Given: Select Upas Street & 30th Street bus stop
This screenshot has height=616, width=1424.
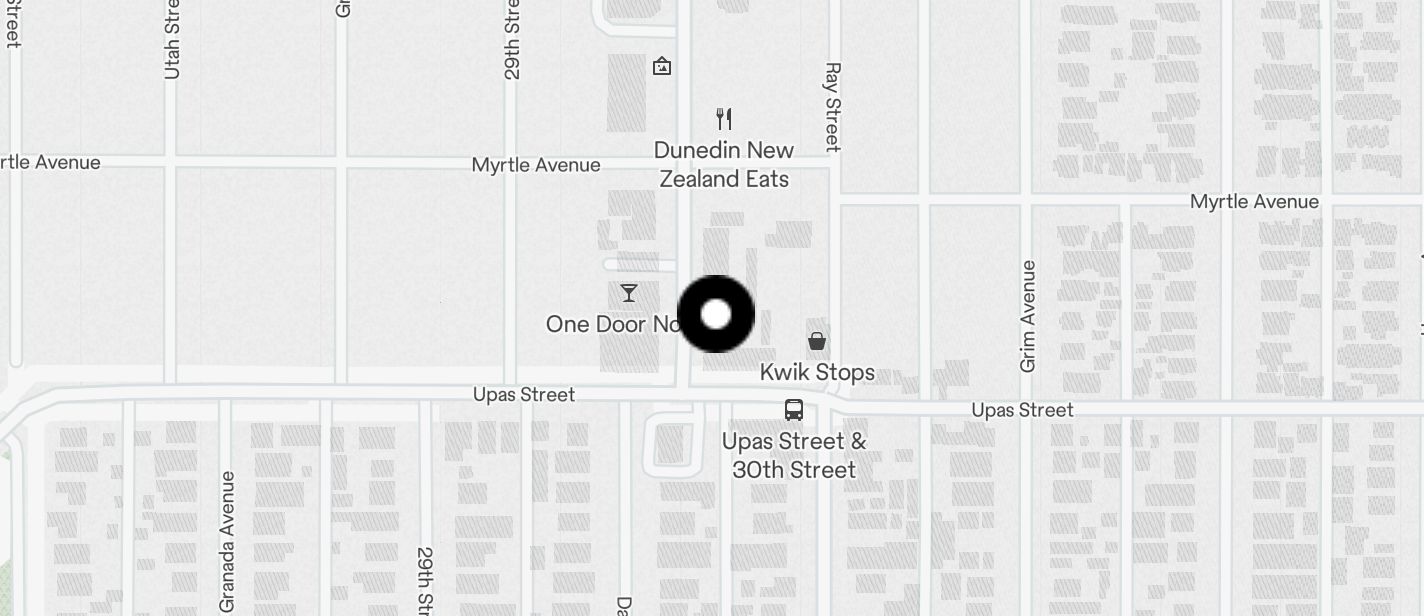Looking at the screenshot, I should 794,410.
